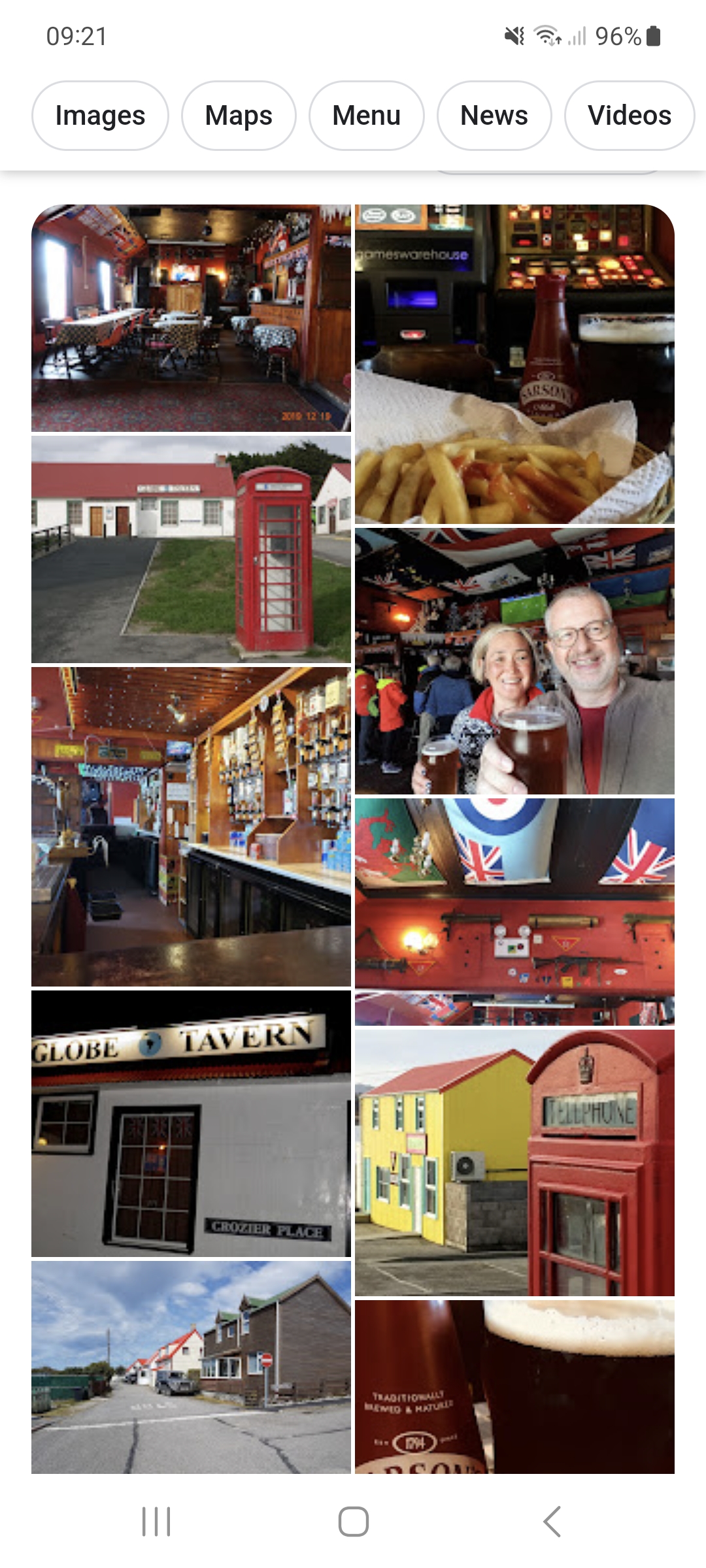The height and width of the screenshot is (1568, 706).
Task: Open the Menu filter chip
Action: tap(366, 116)
